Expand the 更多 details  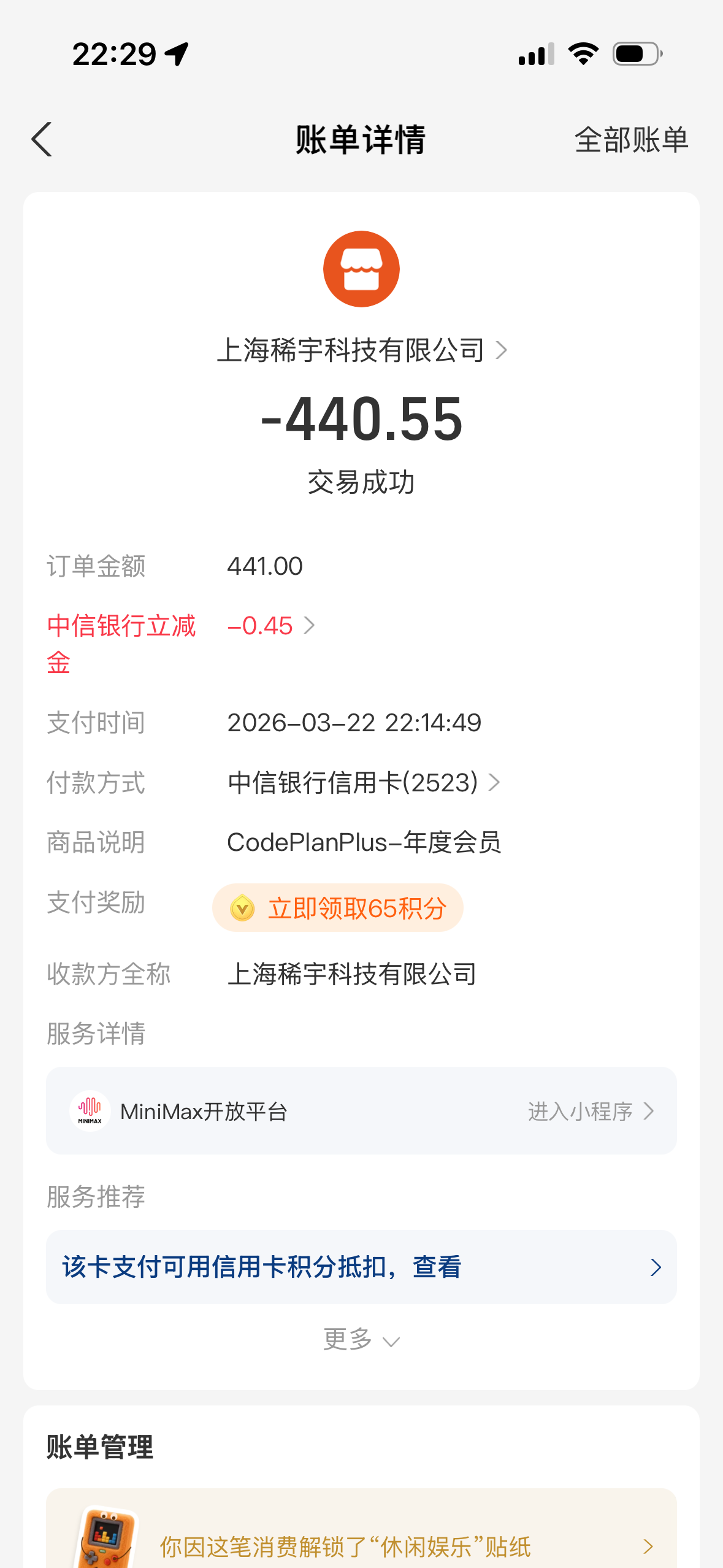click(361, 1340)
